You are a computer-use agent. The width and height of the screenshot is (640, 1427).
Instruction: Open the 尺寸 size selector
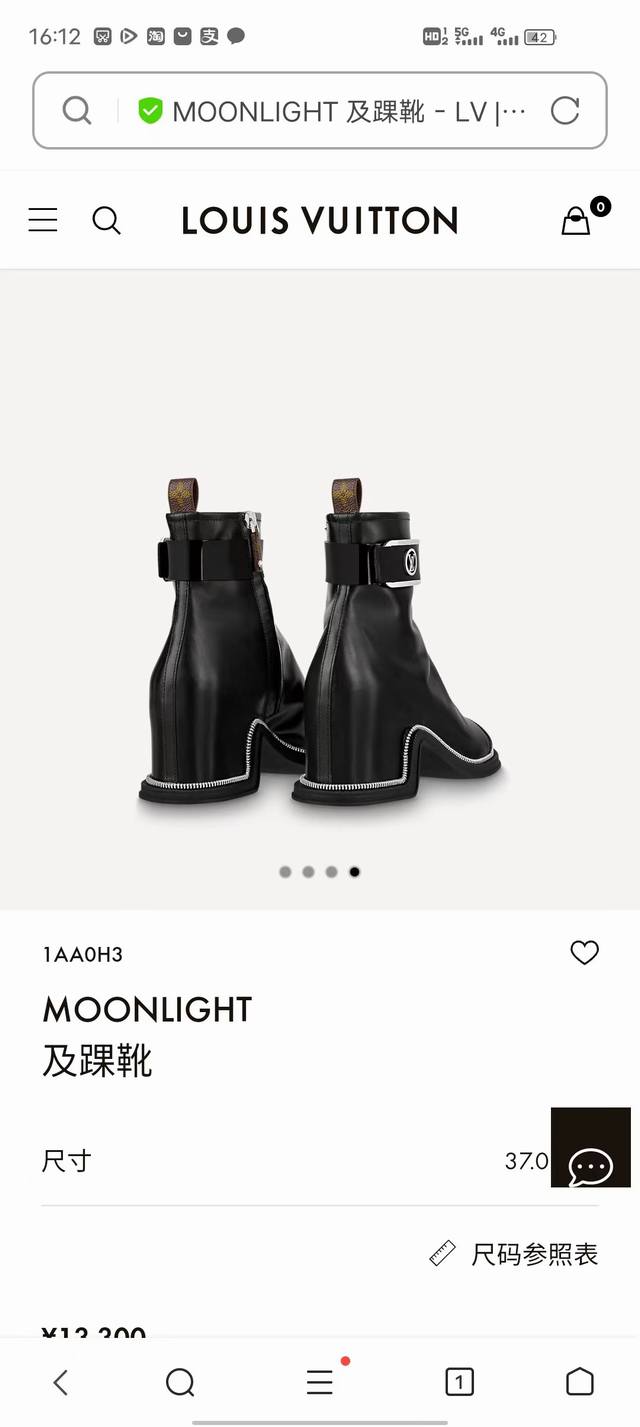tap(320, 1161)
